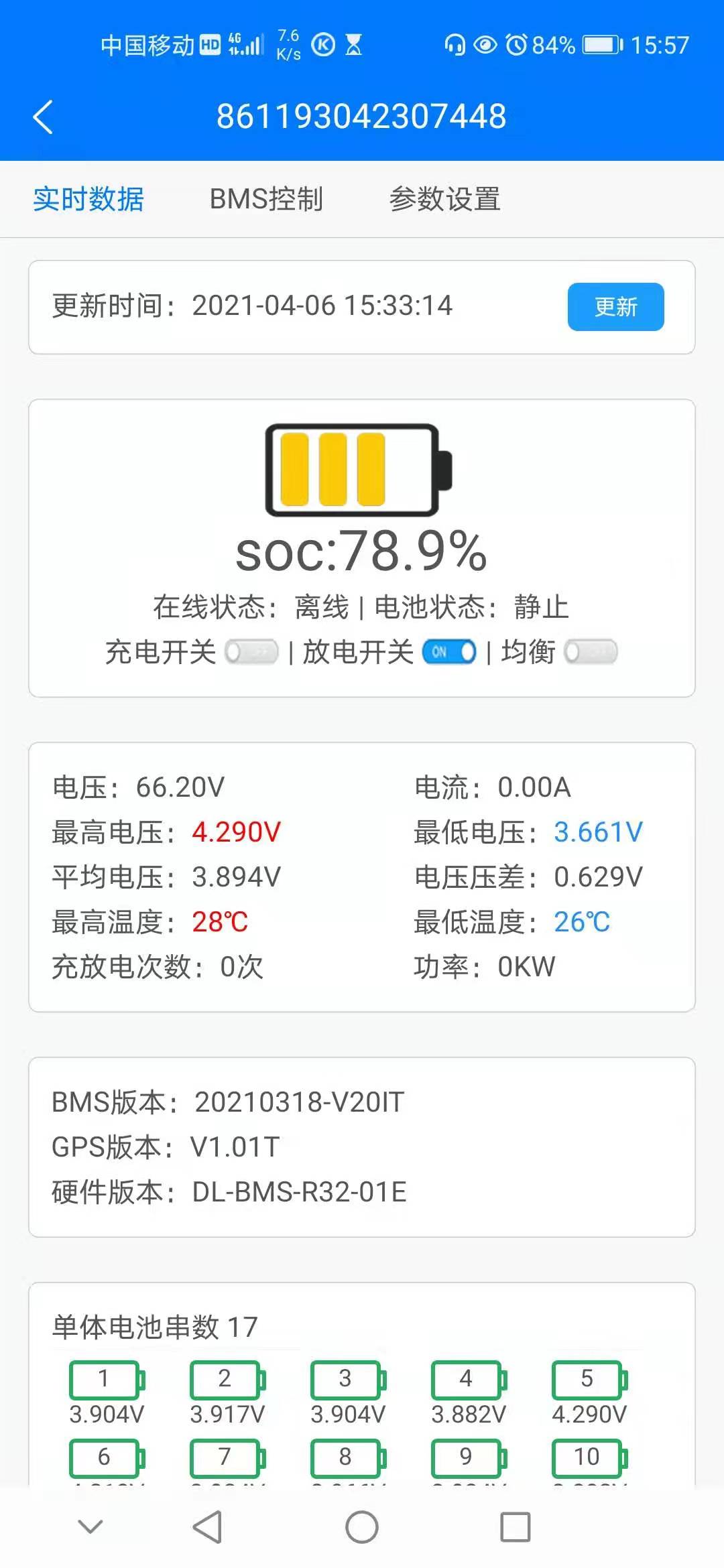Open the 参数设置 tab
724x1568 pixels.
tap(444, 199)
